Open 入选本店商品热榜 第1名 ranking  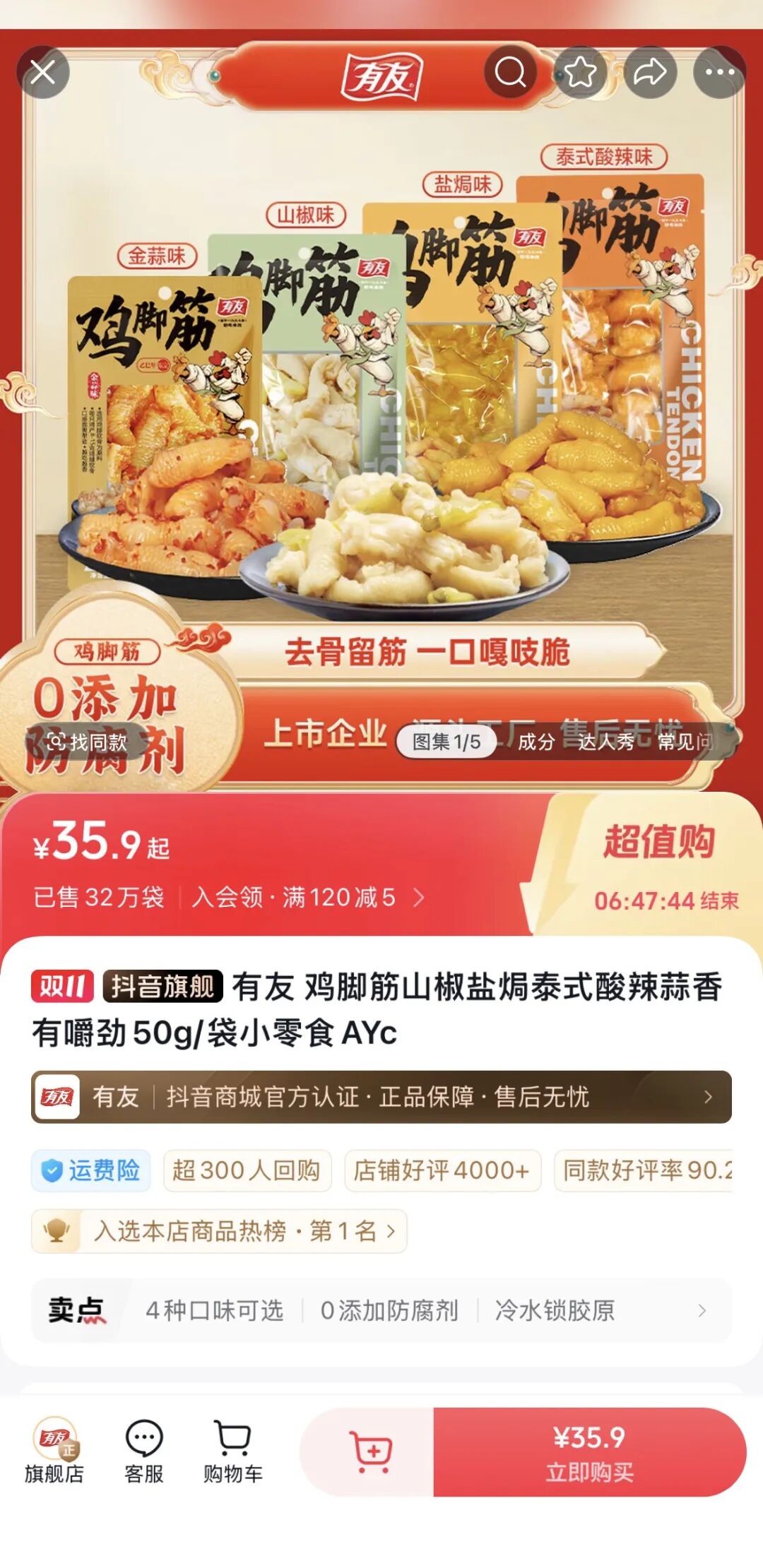pyautogui.click(x=219, y=1231)
